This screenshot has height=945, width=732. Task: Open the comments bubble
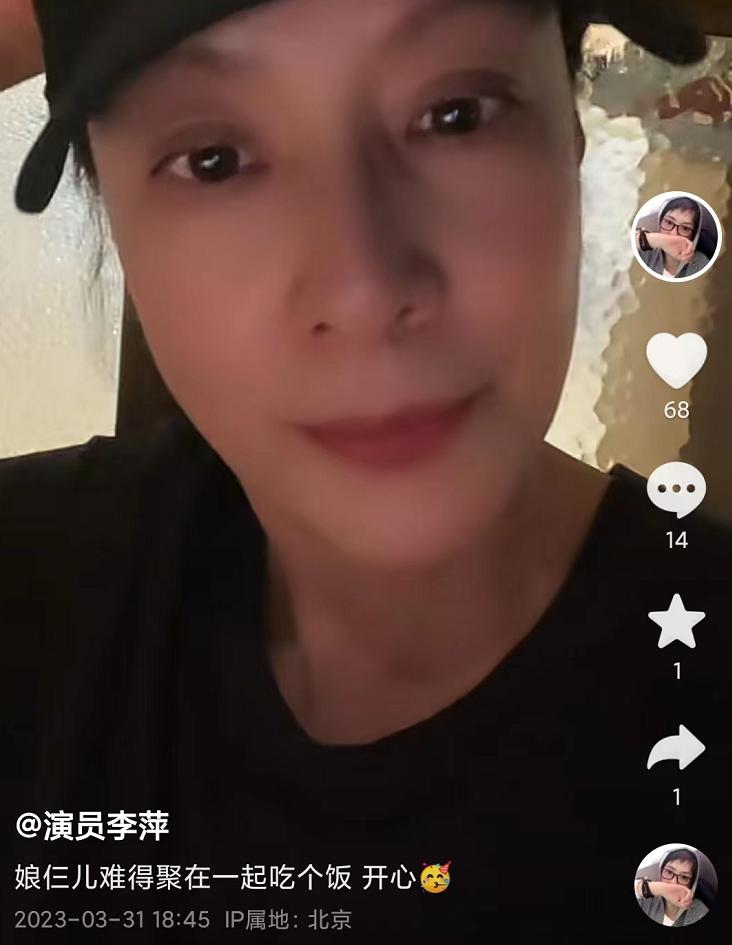(676, 491)
